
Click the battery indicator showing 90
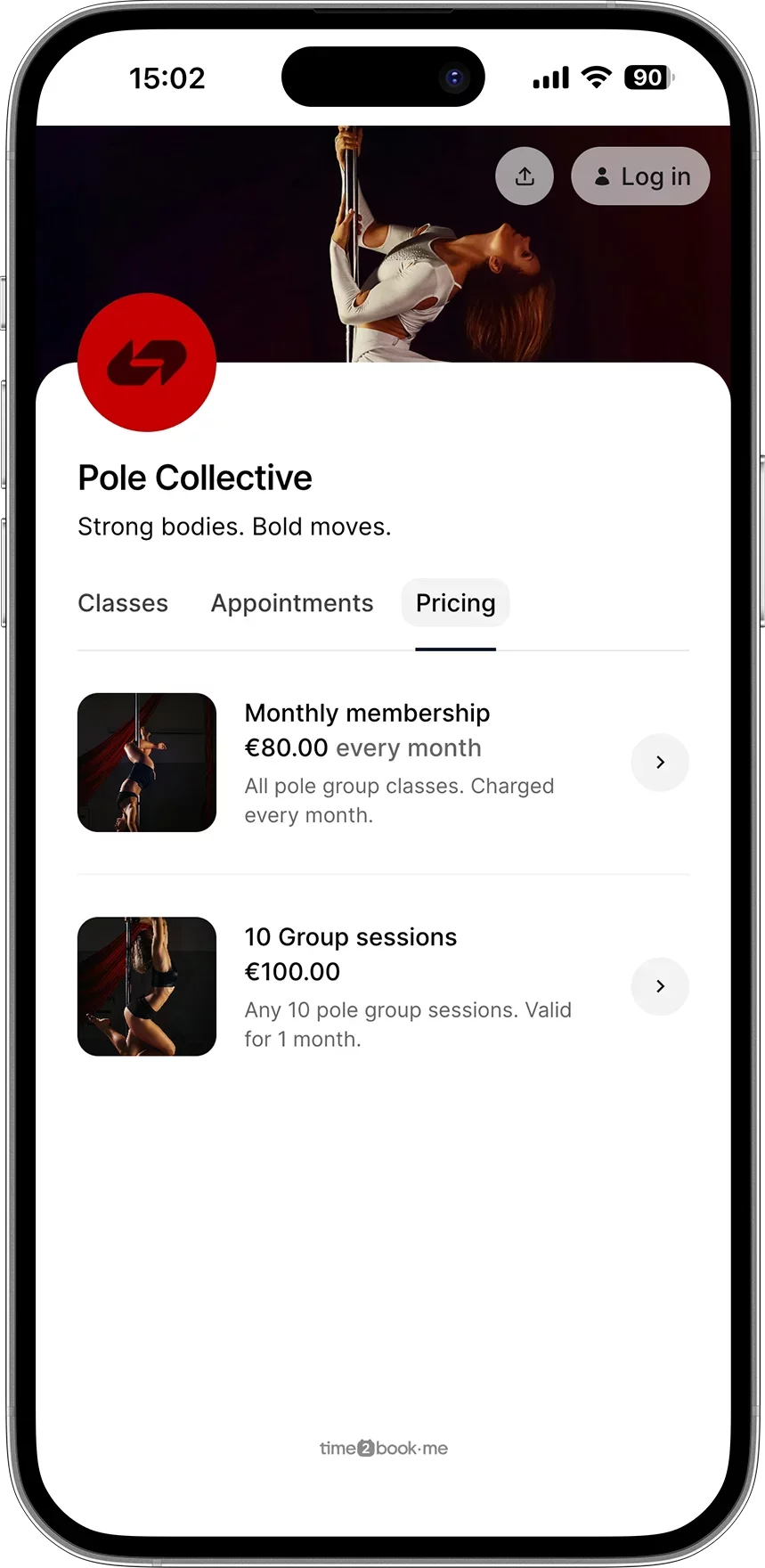647,78
